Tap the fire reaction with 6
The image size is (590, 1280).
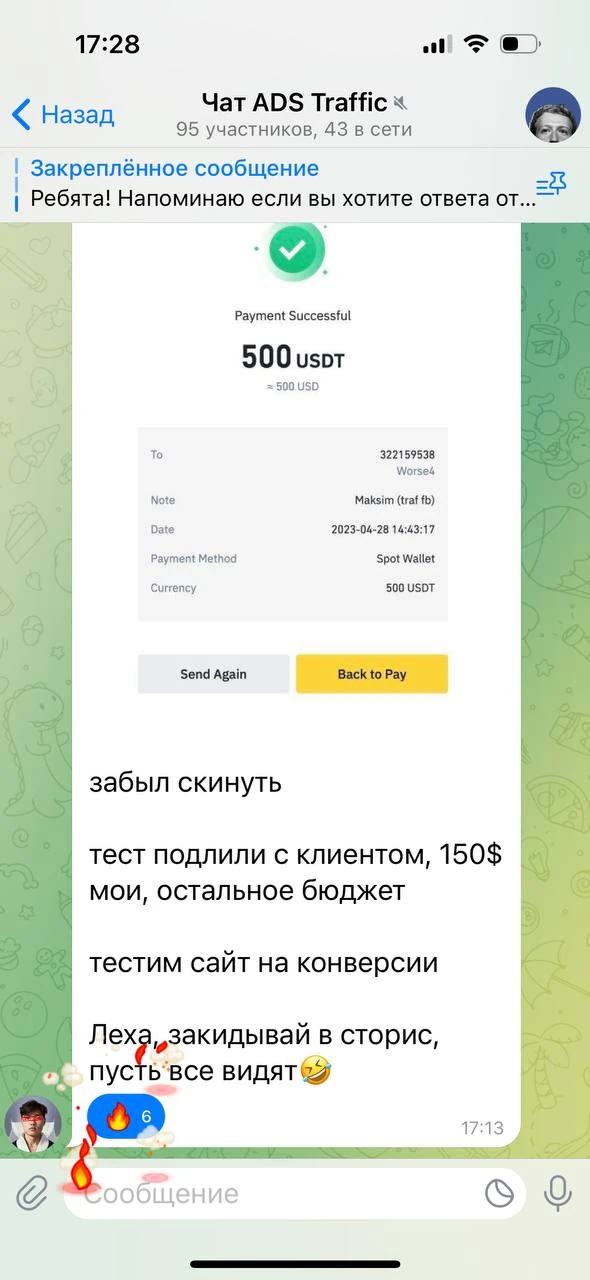pos(126,1117)
